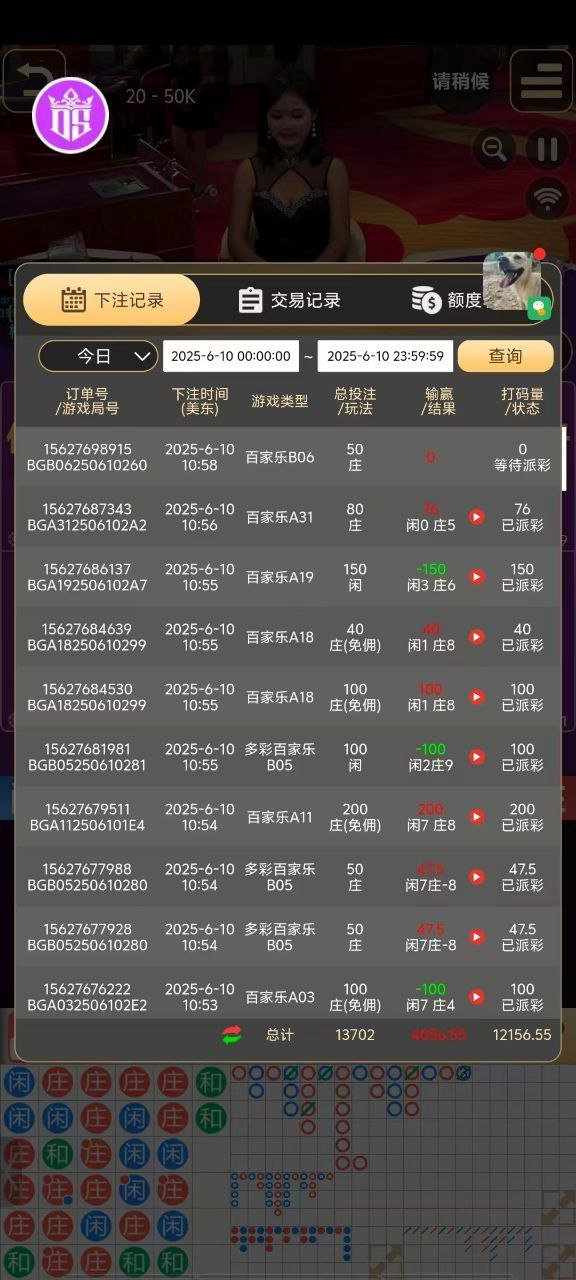Image resolution: width=576 pixels, height=1280 pixels.
Task: Edit the end date 2025-6-10 23:59:59 field
Action: (385, 356)
